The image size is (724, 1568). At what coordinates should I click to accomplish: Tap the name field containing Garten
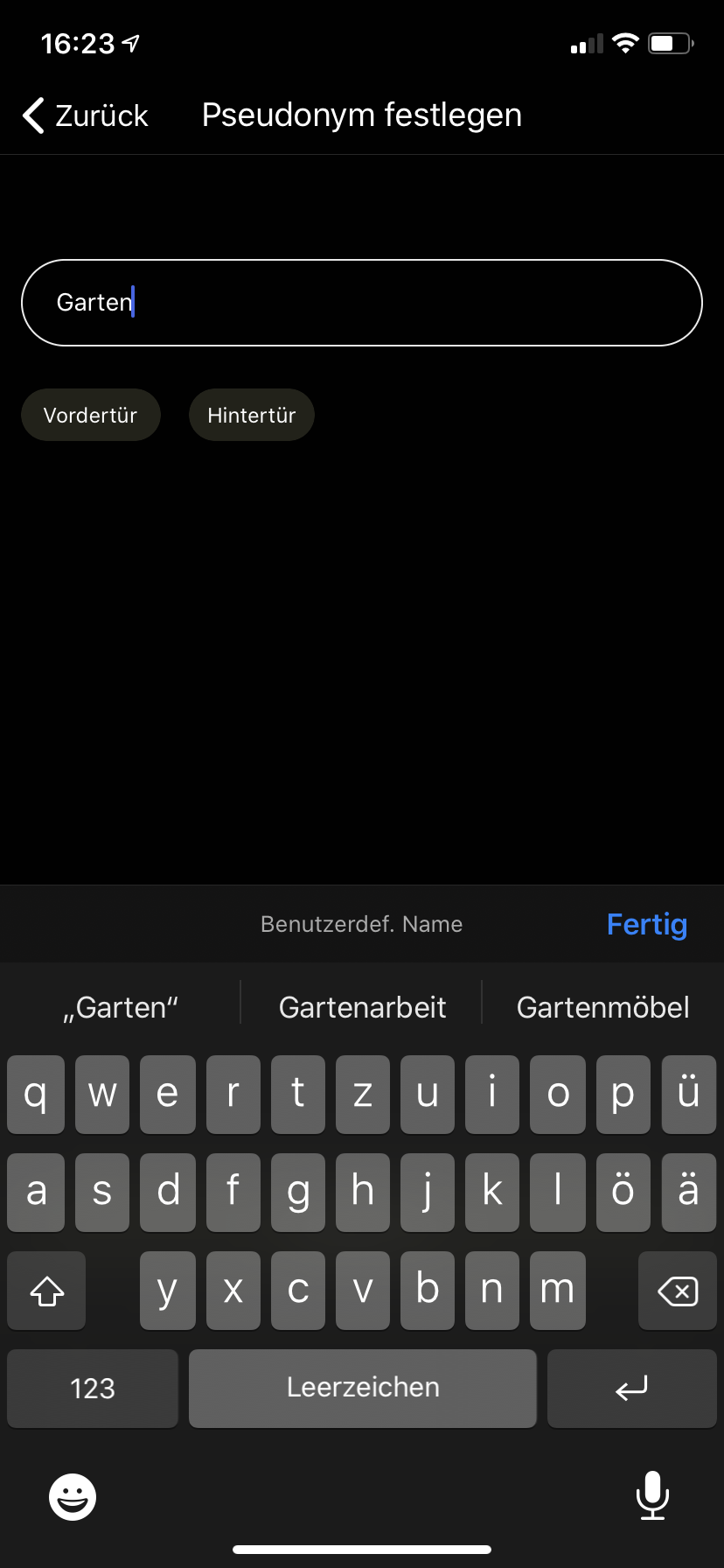pyautogui.click(x=361, y=303)
